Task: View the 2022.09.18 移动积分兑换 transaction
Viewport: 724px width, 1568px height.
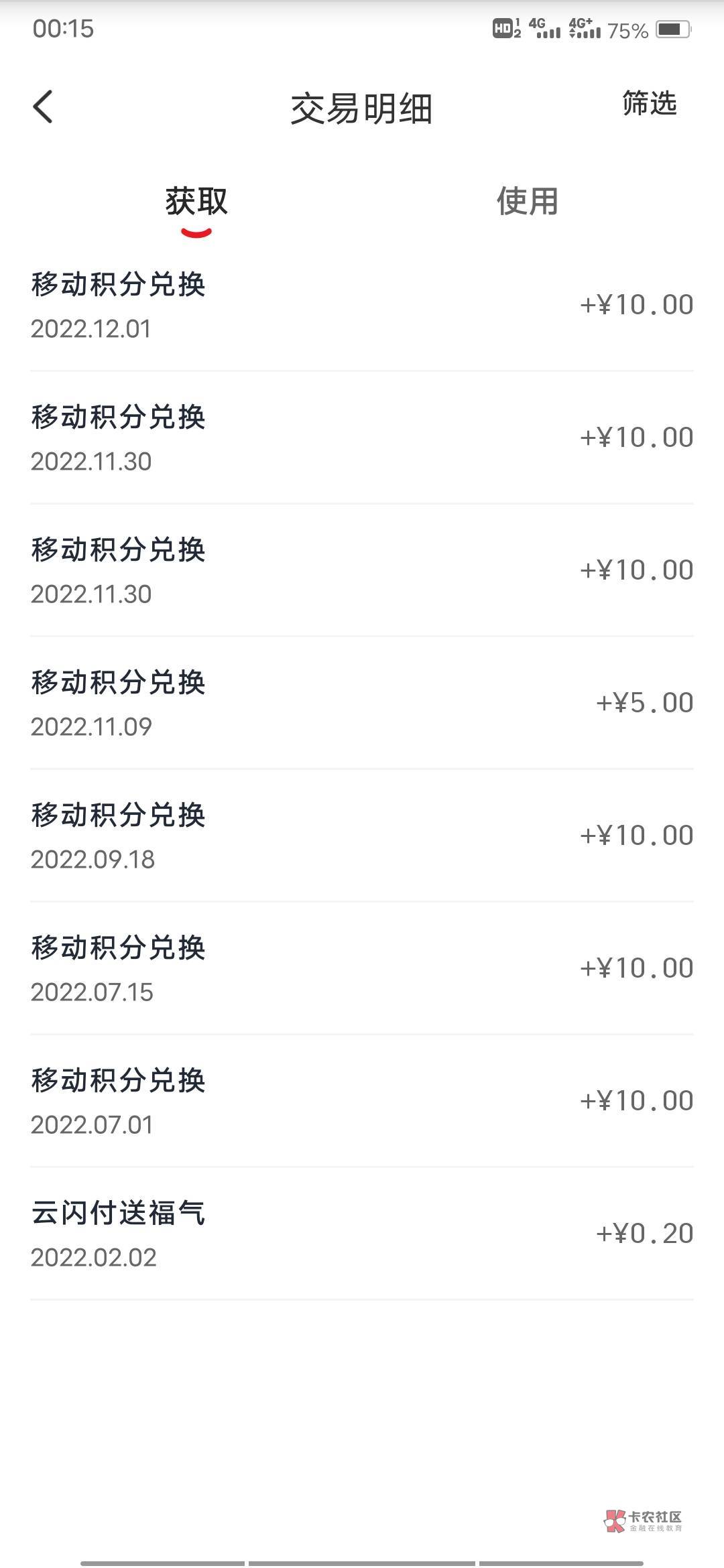Action: pos(362,836)
